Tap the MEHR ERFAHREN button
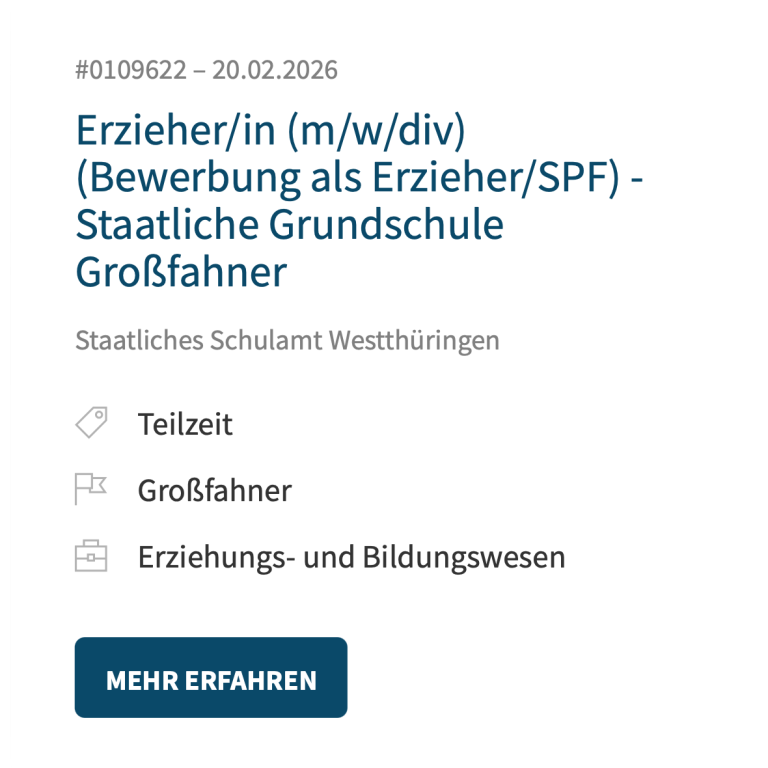 pyautogui.click(x=211, y=678)
